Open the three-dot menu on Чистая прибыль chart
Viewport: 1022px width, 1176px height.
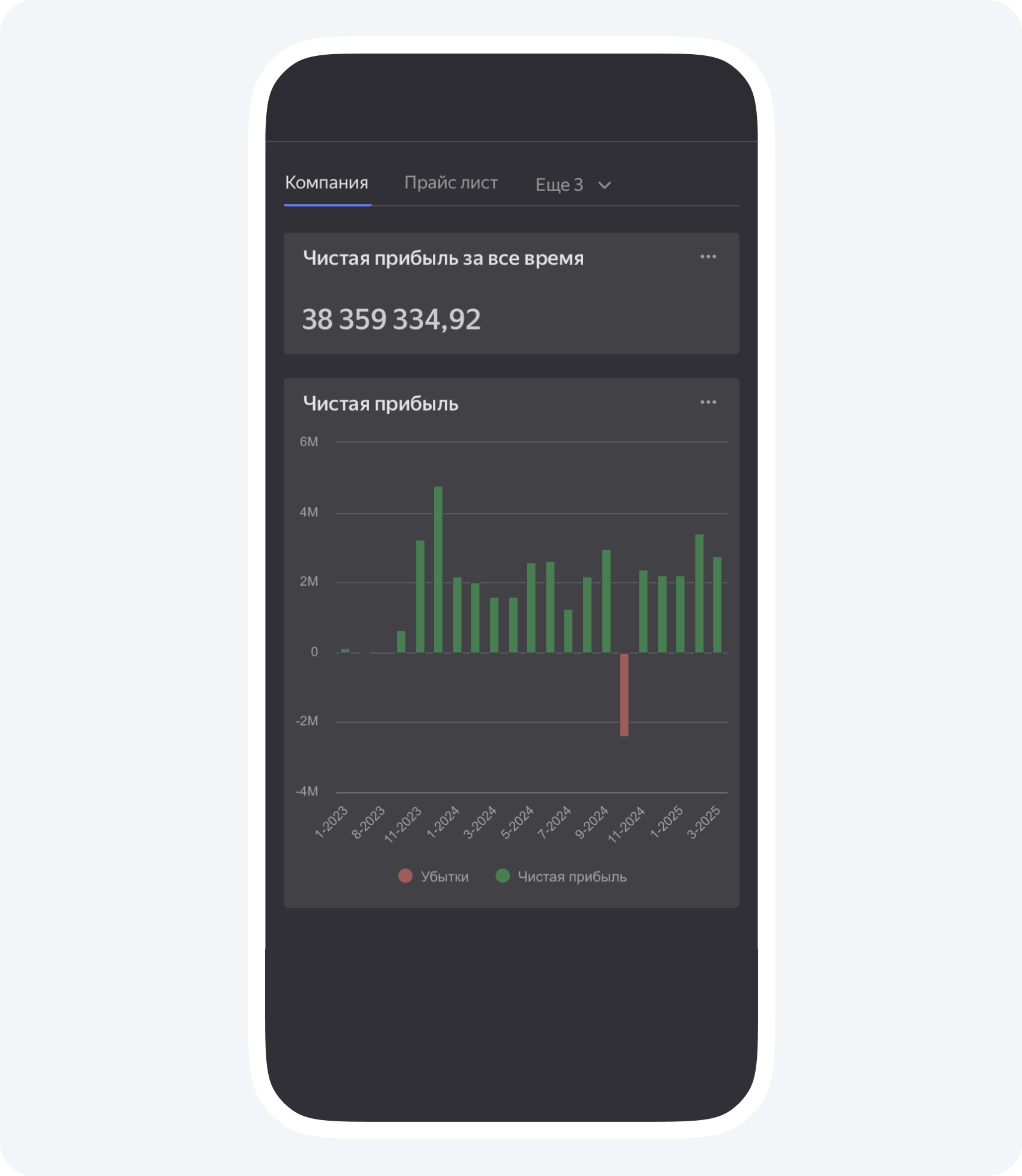click(708, 402)
